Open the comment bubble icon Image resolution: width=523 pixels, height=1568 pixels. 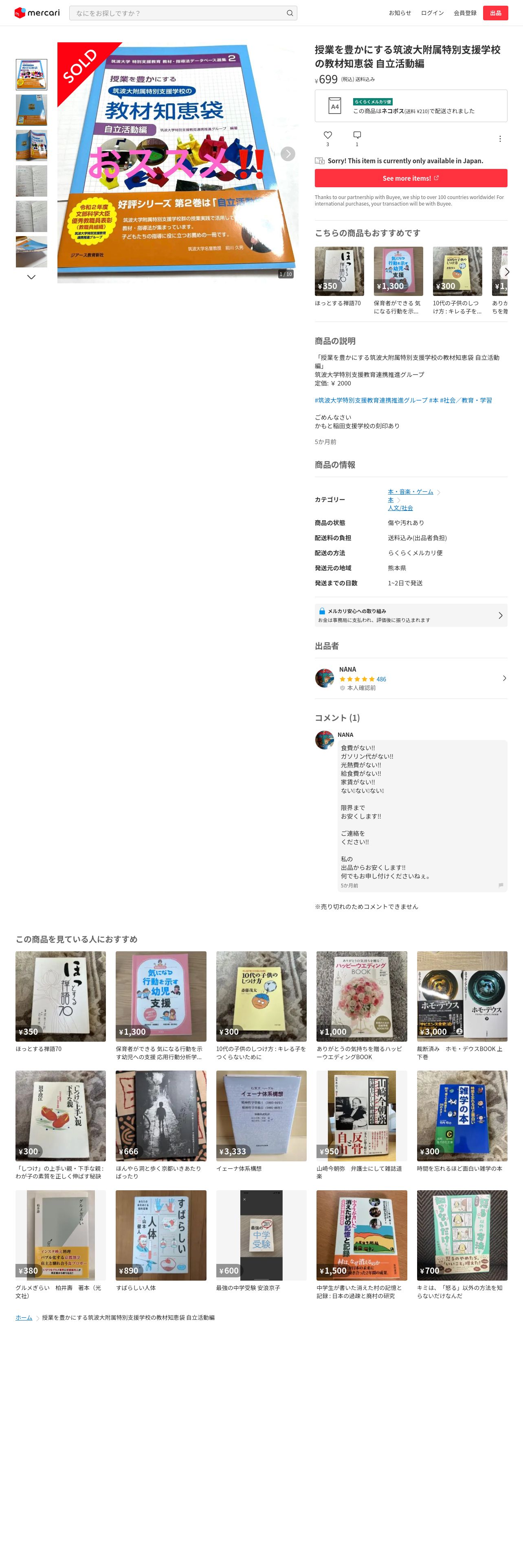coord(357,135)
